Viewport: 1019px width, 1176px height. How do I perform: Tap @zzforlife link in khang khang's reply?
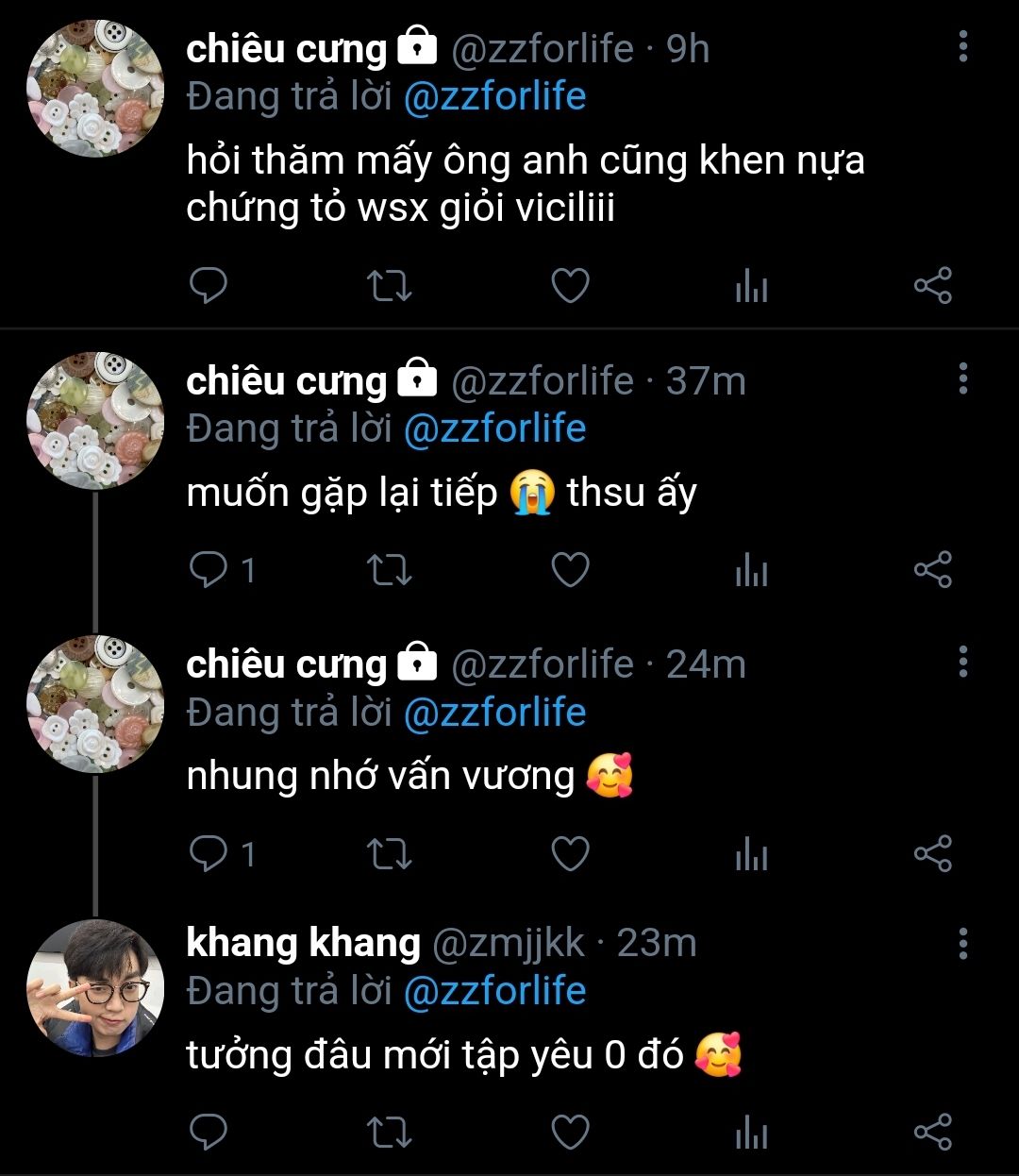tap(494, 991)
